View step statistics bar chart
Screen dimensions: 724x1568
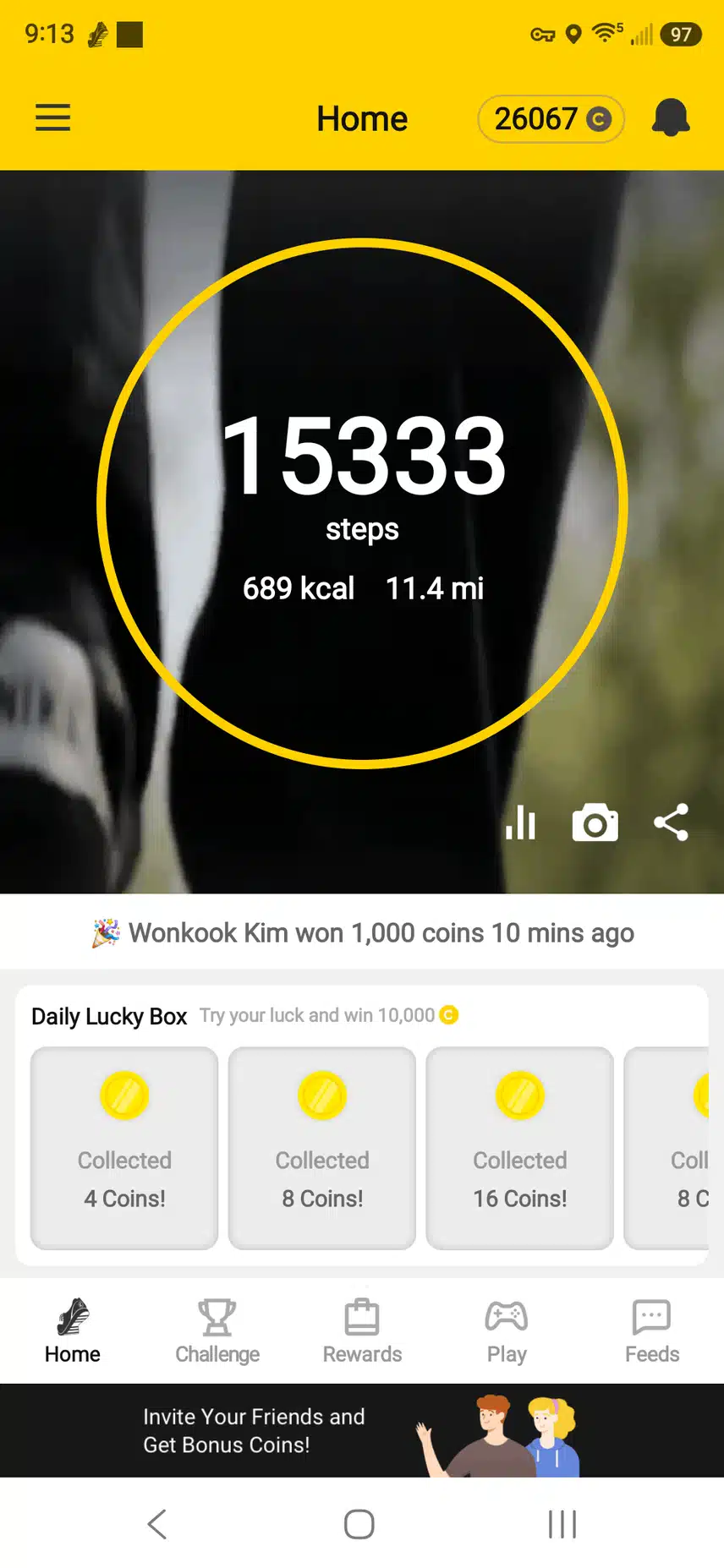[520, 822]
